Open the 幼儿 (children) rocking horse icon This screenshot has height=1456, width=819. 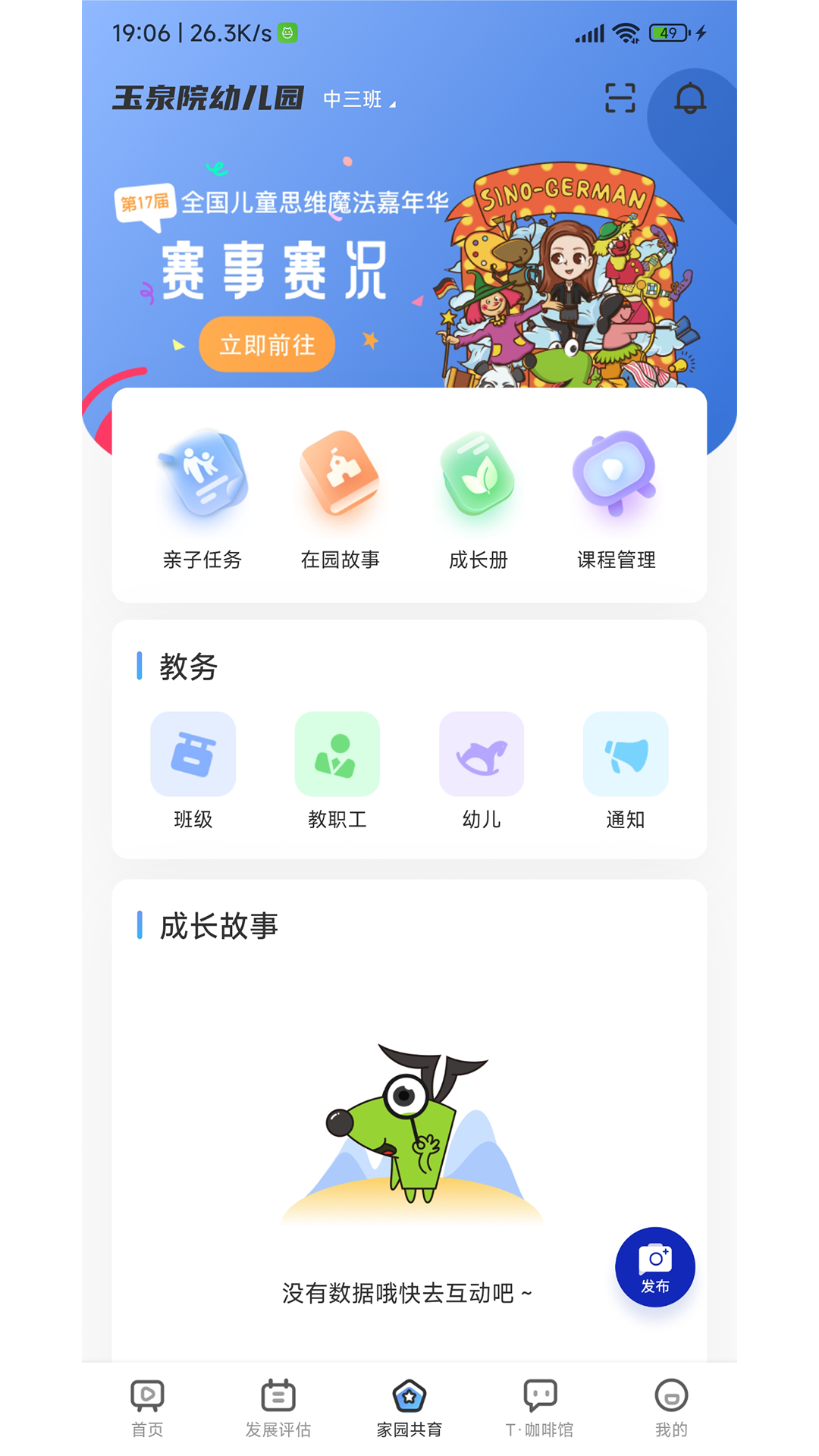coord(482,755)
